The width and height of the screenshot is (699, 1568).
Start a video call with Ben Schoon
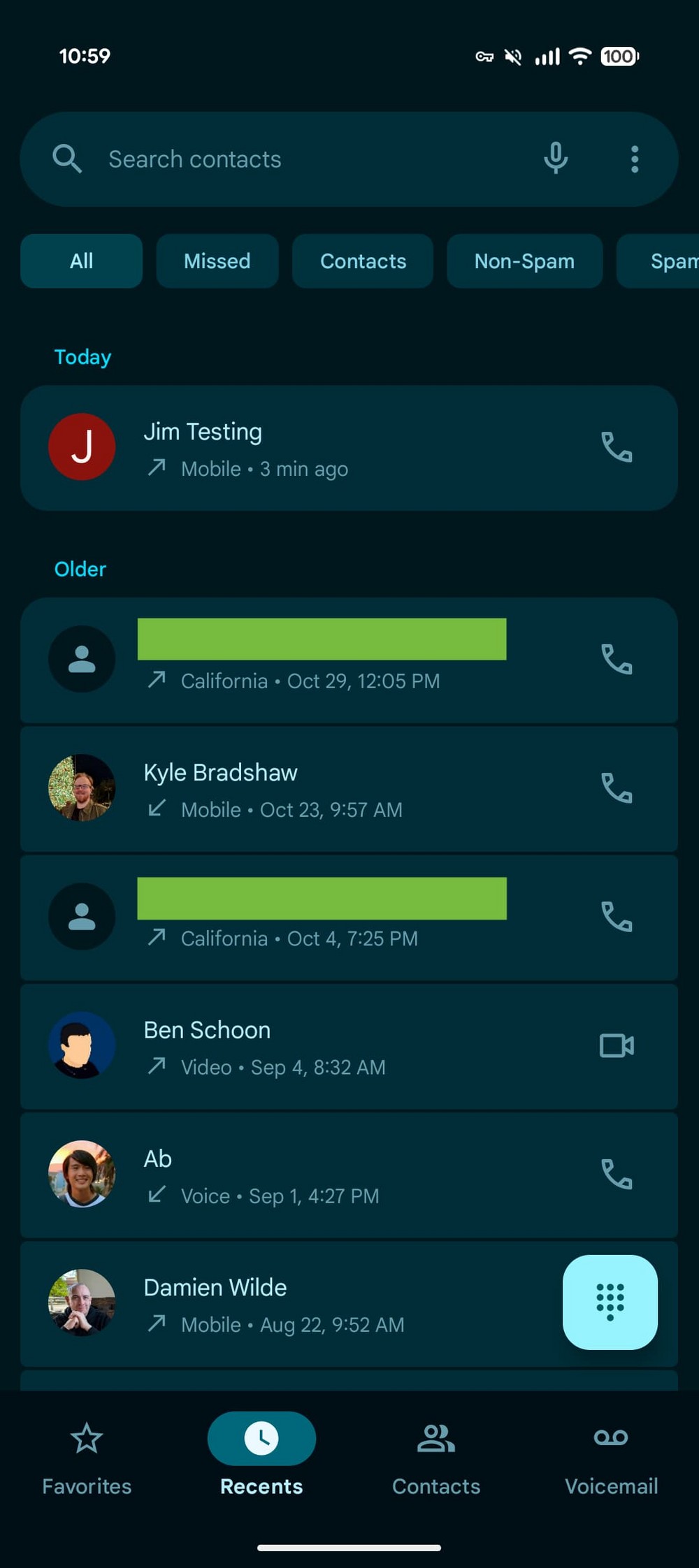tap(617, 1046)
